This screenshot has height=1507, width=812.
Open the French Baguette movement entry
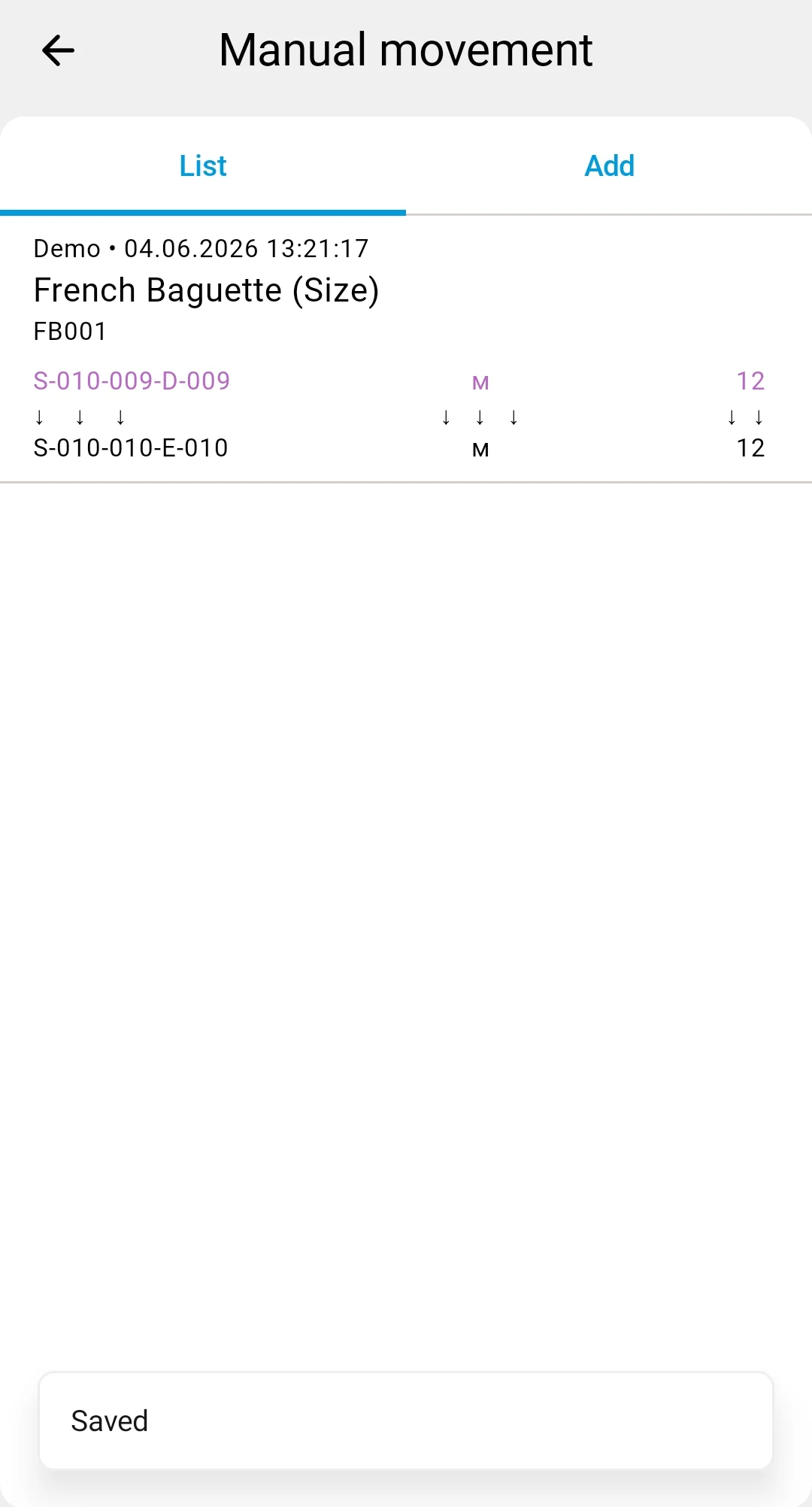pyautogui.click(x=406, y=348)
